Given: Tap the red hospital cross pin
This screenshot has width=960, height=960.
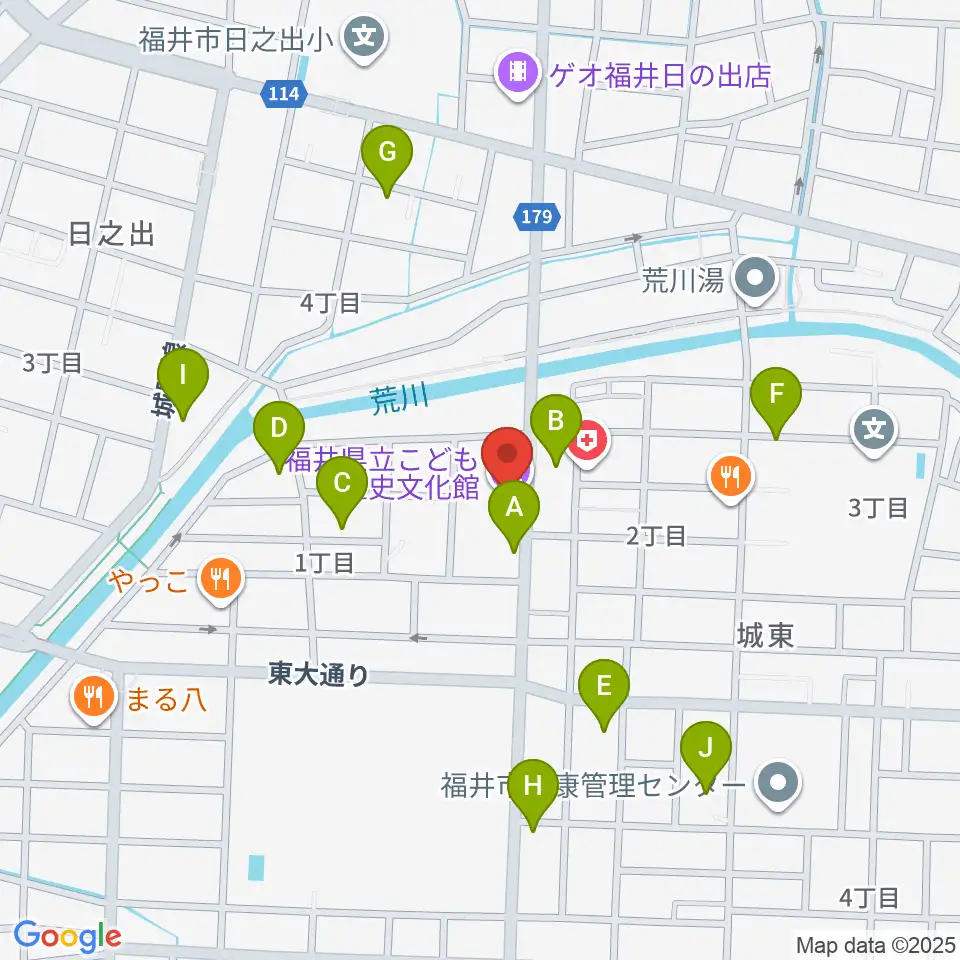Looking at the screenshot, I should click(x=587, y=443).
